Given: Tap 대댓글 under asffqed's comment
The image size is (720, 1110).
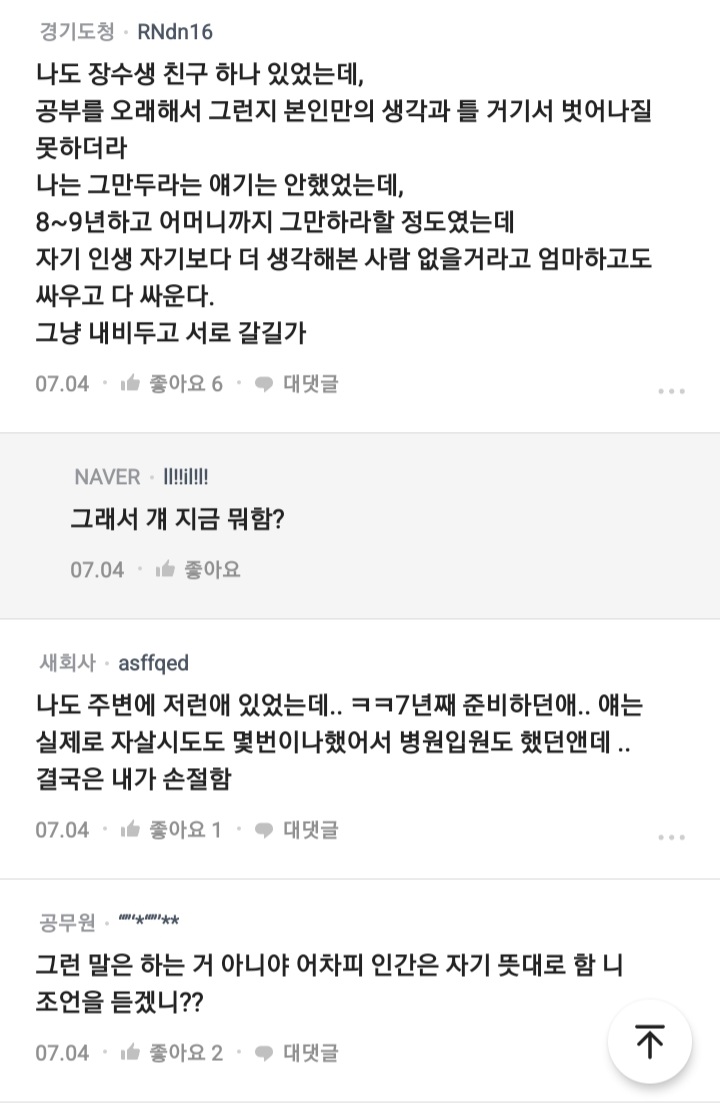Looking at the screenshot, I should (297, 829).
